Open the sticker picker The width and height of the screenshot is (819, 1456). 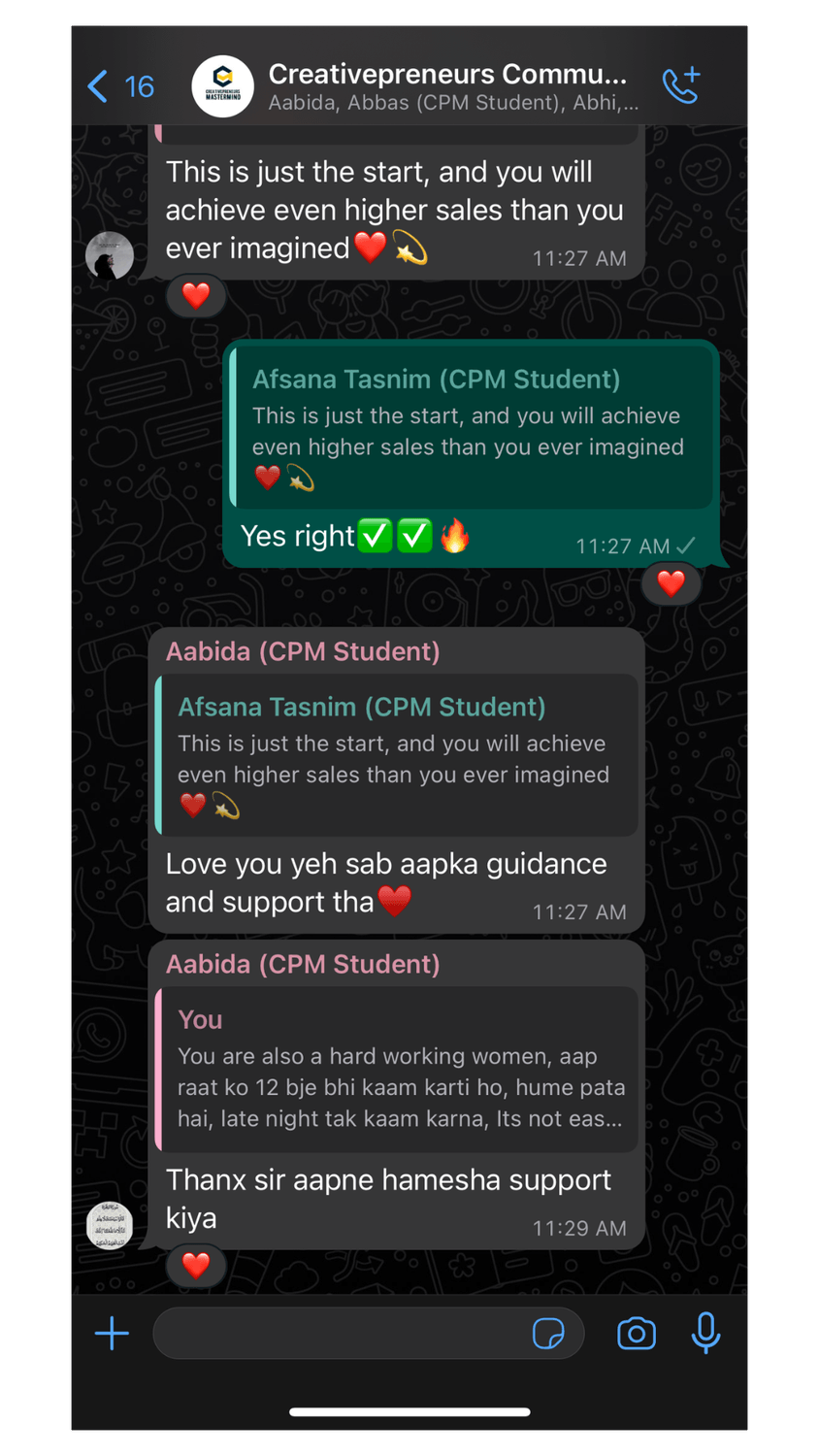pos(548,1333)
